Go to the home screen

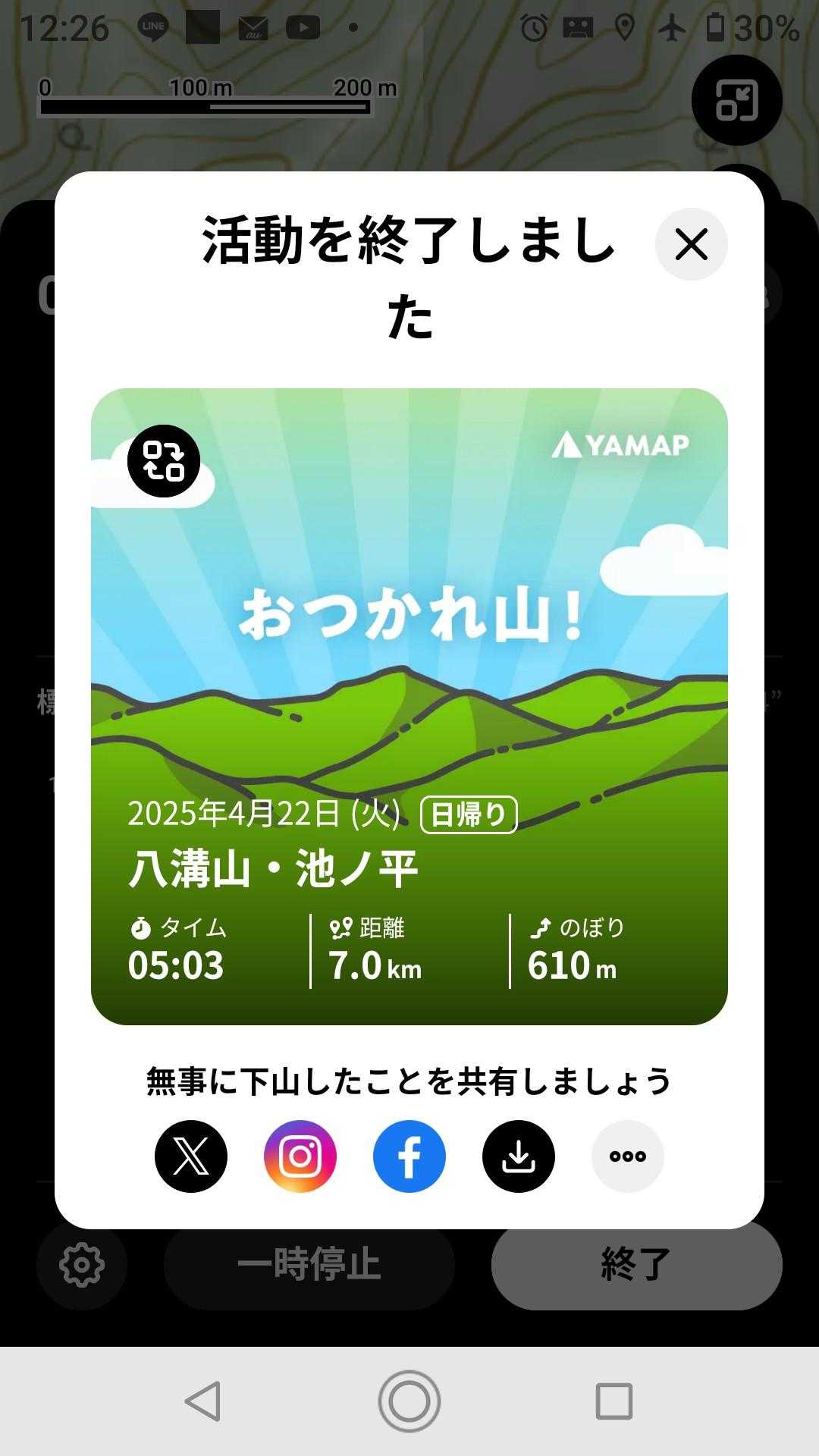click(x=409, y=1401)
